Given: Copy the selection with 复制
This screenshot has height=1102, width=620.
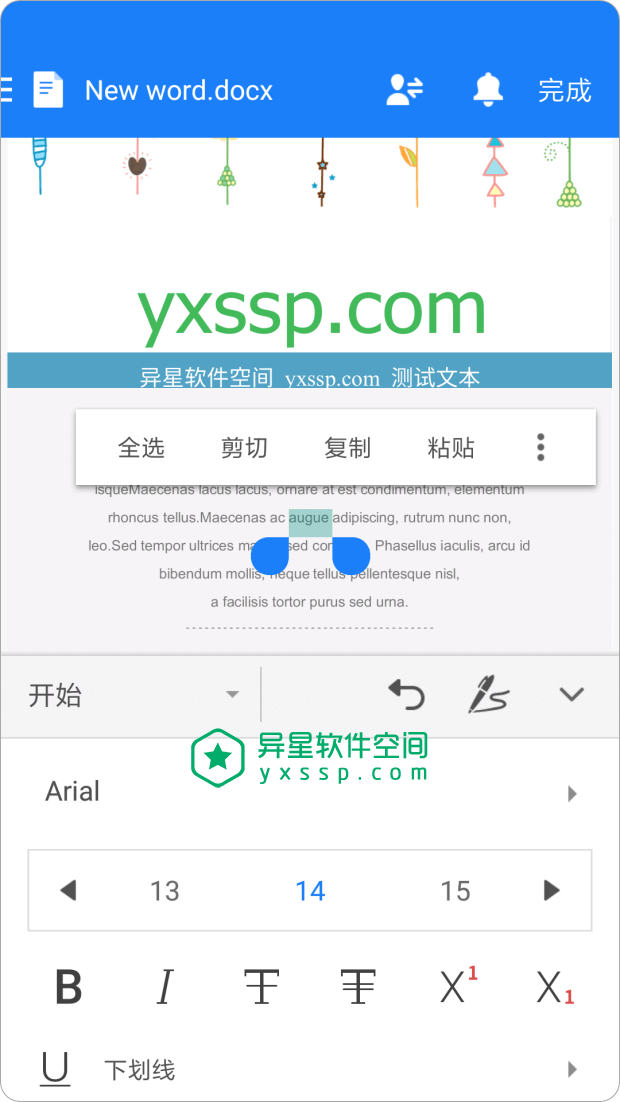Looking at the screenshot, I should pos(347,448).
